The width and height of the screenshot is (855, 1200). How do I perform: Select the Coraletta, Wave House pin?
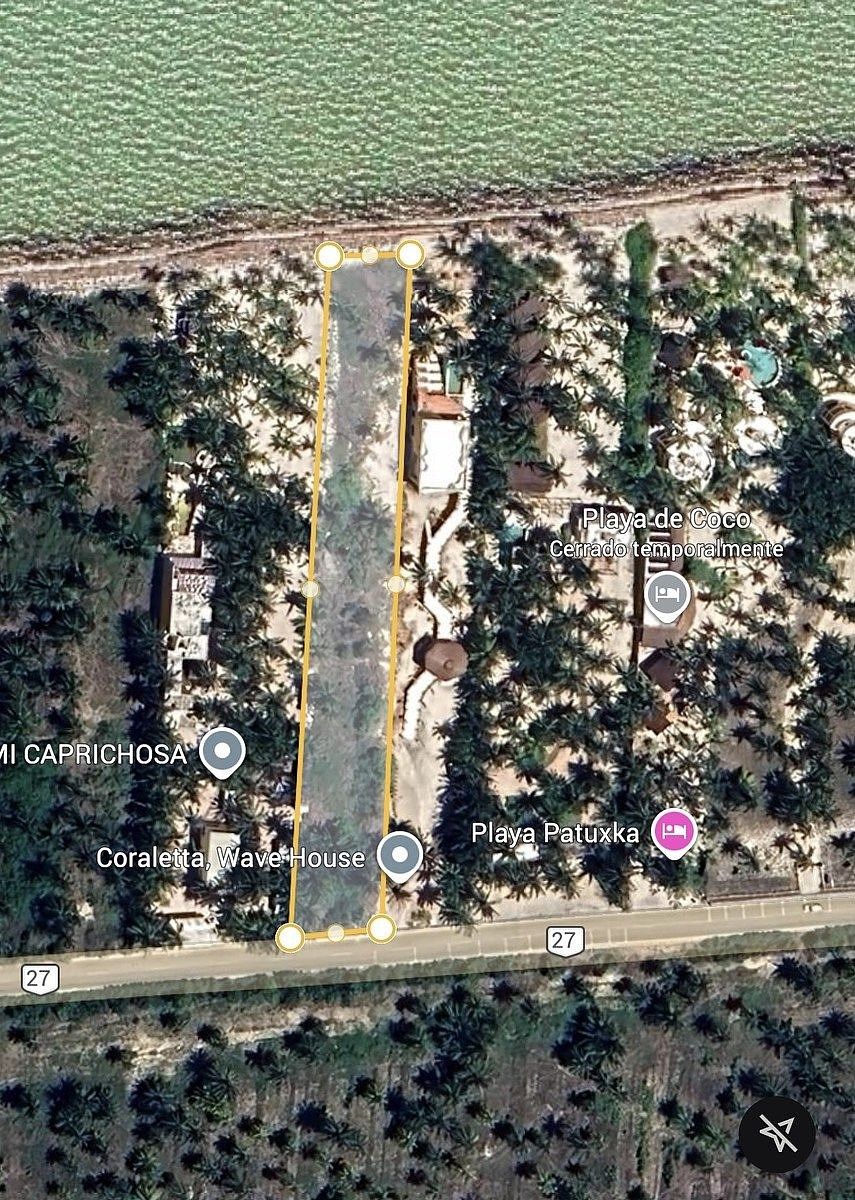[400, 855]
